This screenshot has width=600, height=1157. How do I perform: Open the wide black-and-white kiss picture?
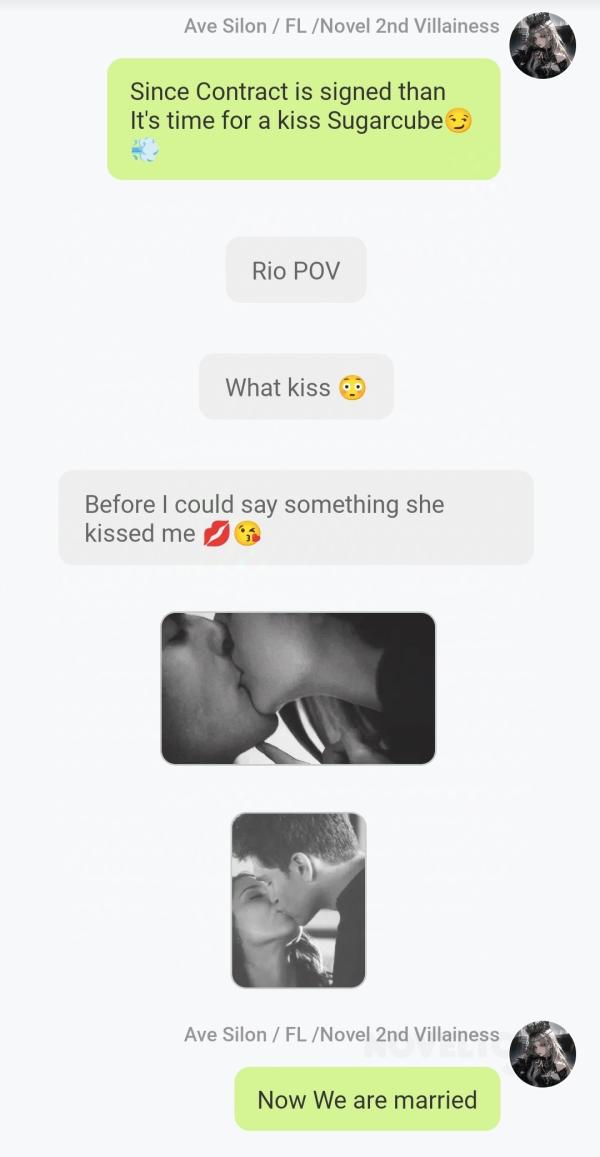click(298, 688)
